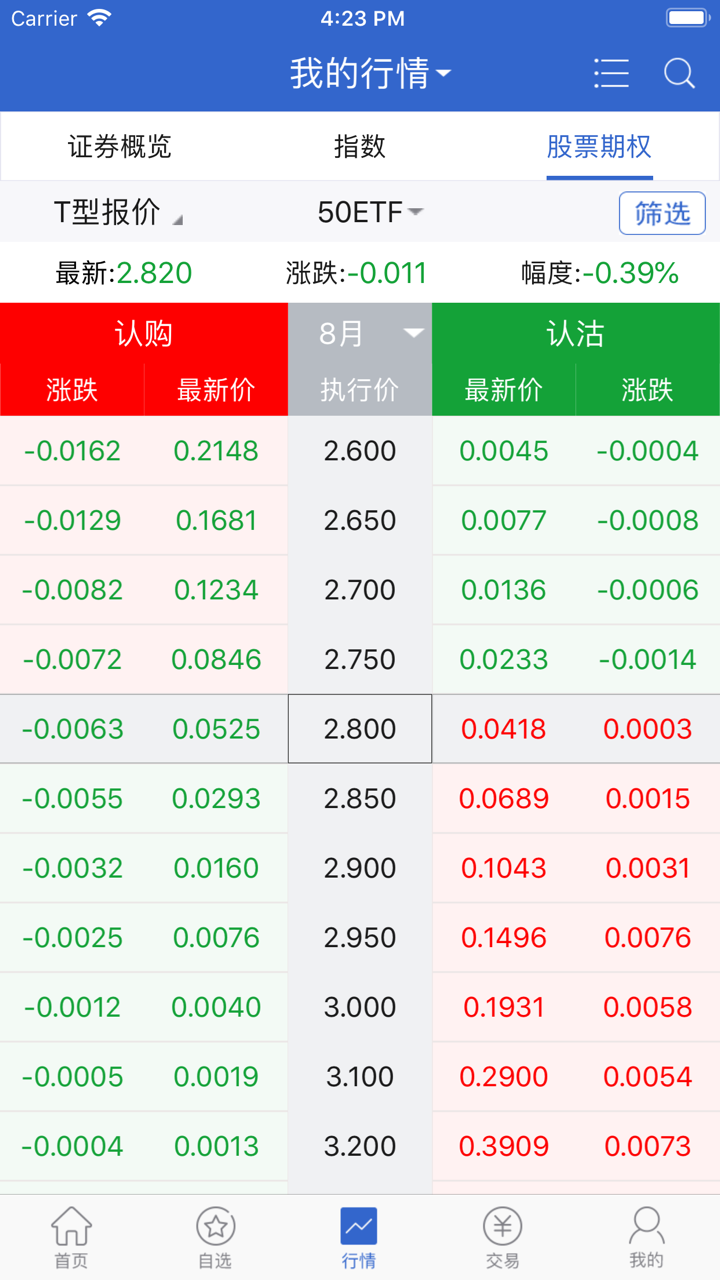This screenshot has height=1280, width=720.
Task: Open the 2.800 strike price row
Action: coord(360,729)
